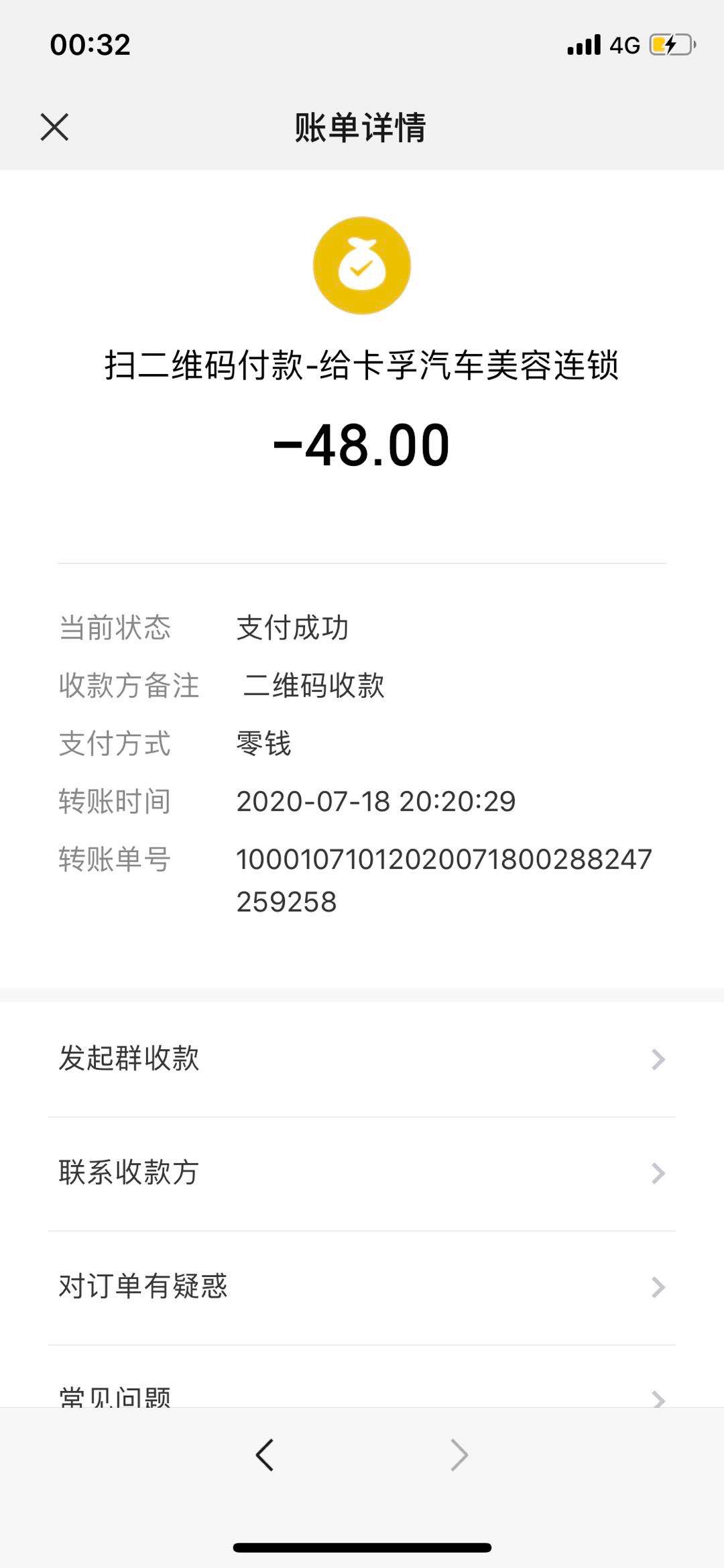The width and height of the screenshot is (724, 1568).
Task: Go back with the bottom left arrow
Action: (x=265, y=1455)
